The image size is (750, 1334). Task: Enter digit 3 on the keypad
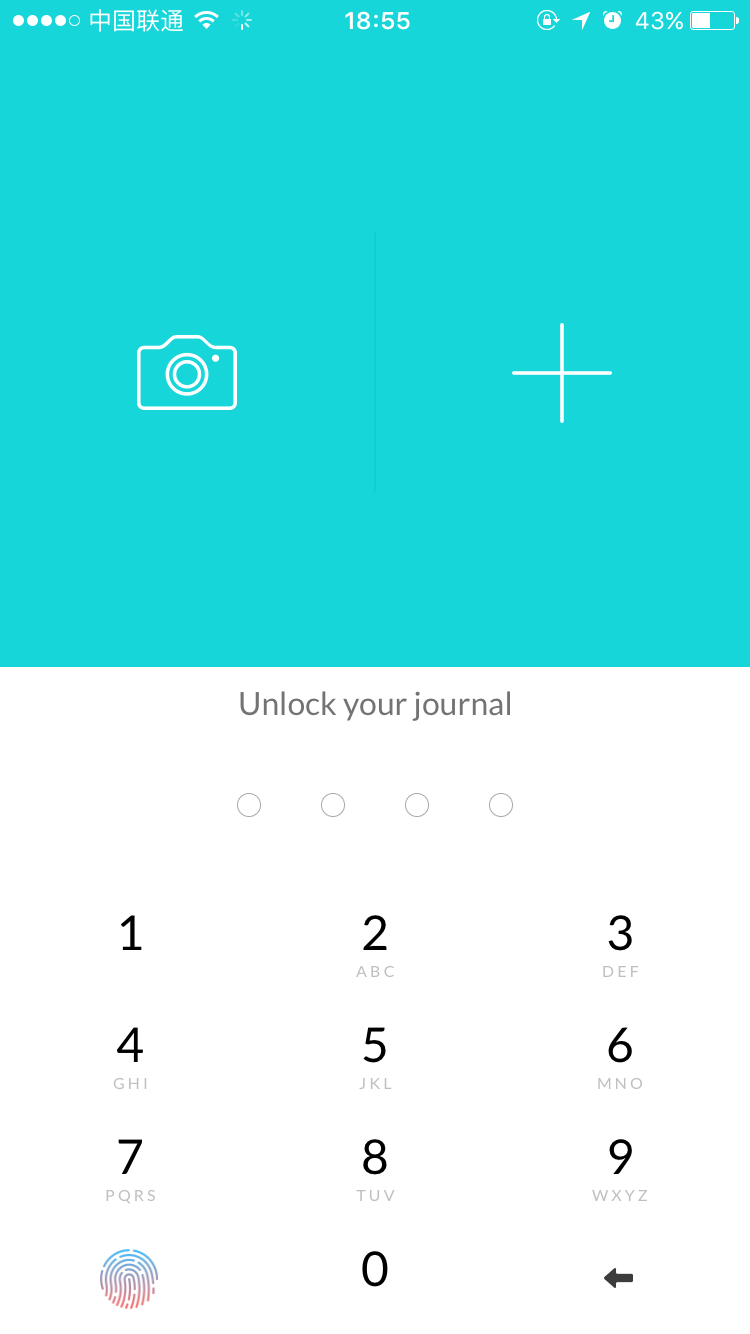[x=620, y=945]
